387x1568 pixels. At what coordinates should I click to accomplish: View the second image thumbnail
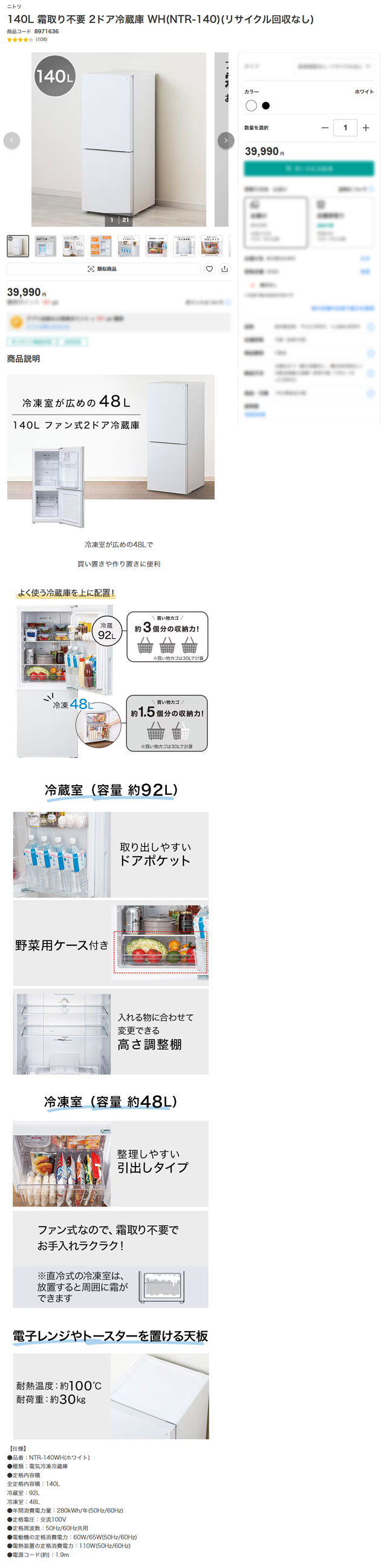(45, 246)
